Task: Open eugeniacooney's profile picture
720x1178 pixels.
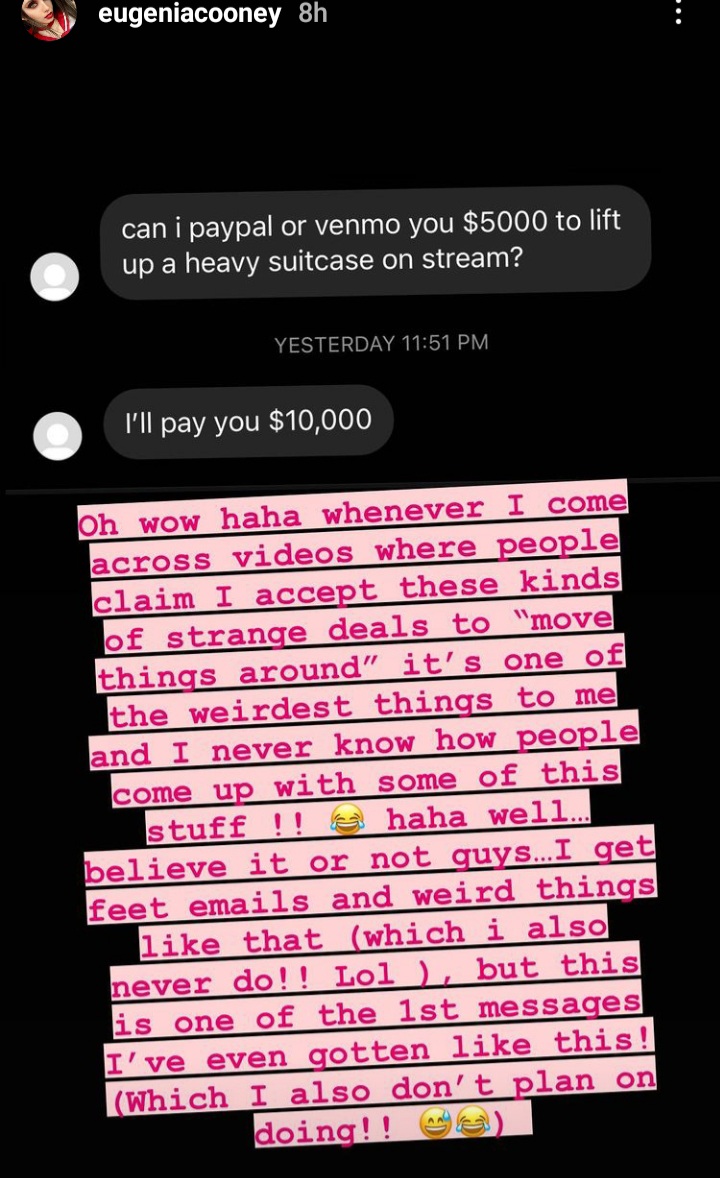Action: 50,17
